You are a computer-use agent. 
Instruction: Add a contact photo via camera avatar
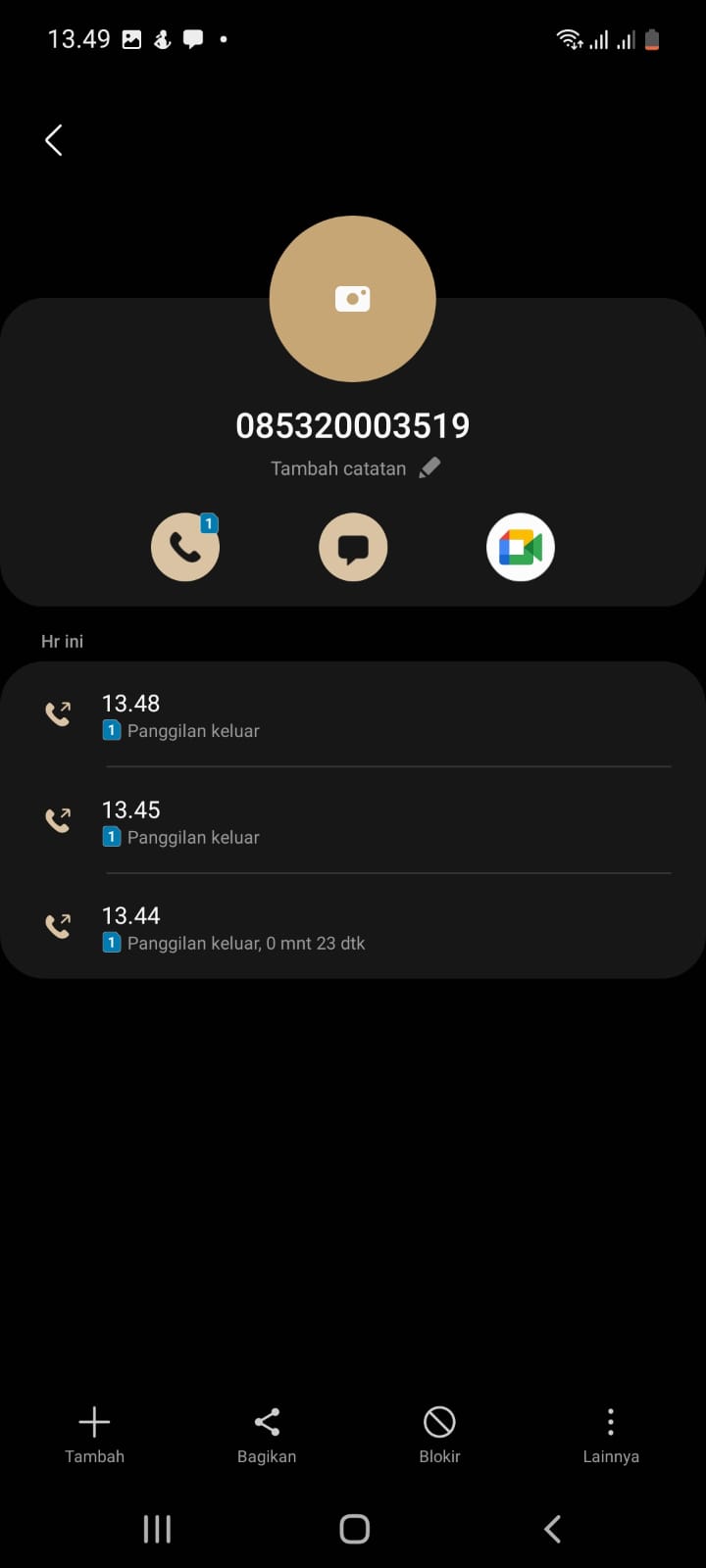pos(353,299)
